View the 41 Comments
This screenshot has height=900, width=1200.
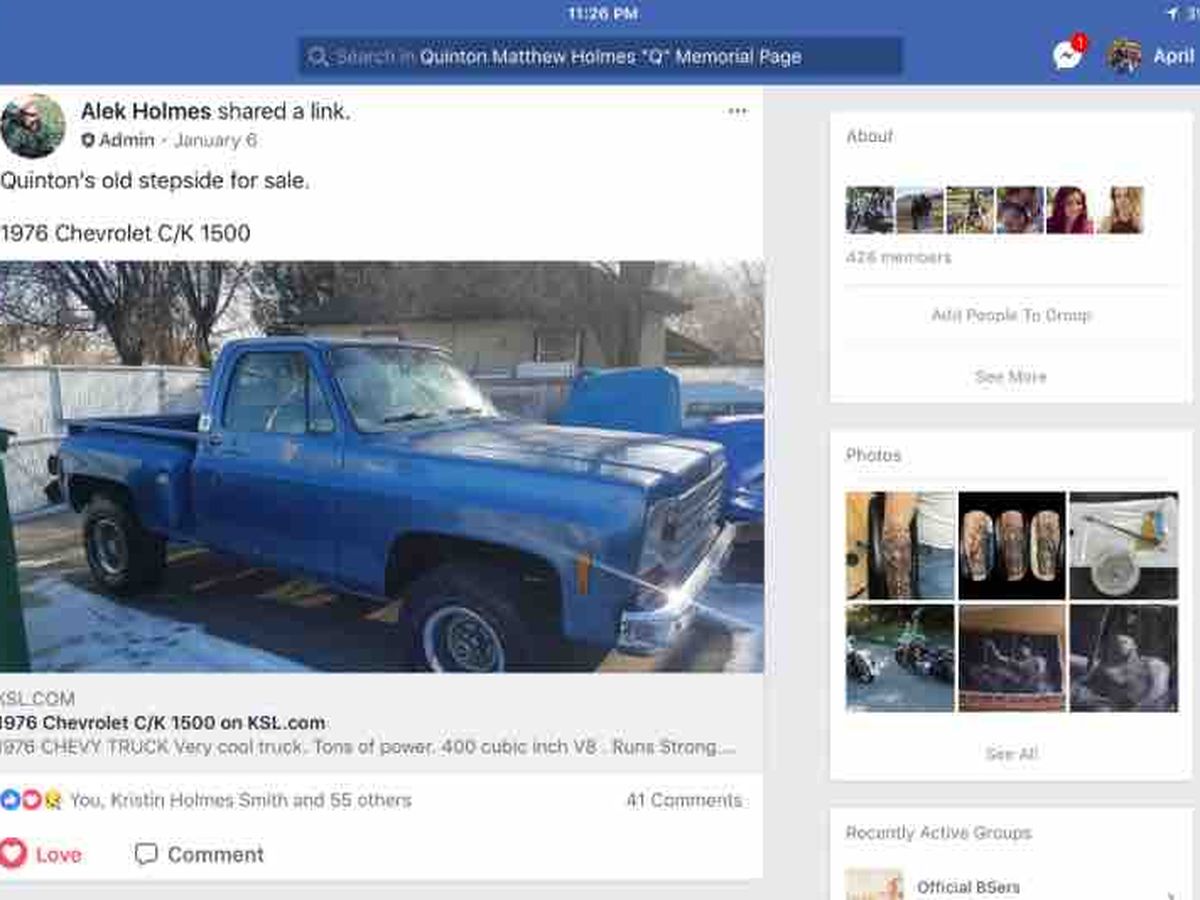tap(684, 800)
